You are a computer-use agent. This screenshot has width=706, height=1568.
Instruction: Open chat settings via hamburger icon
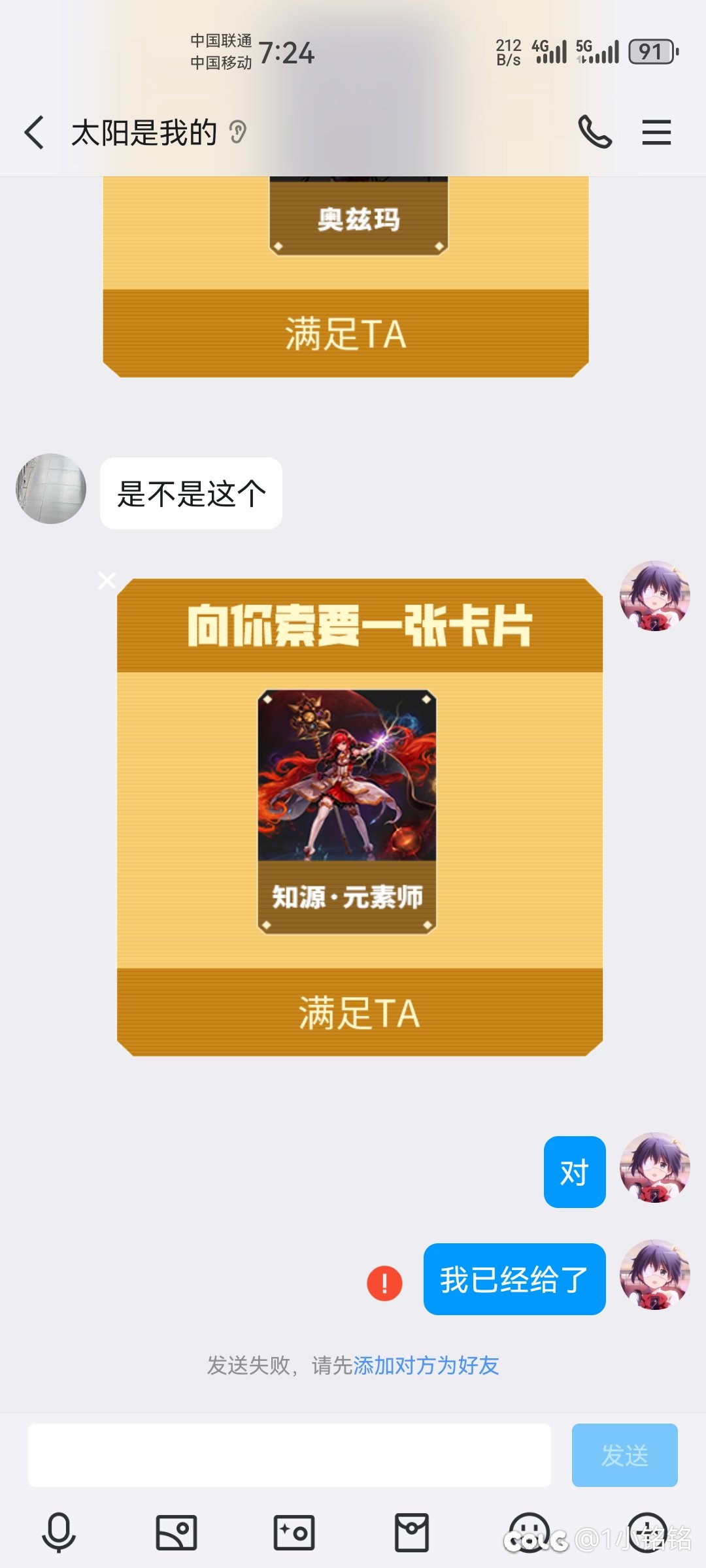(656, 133)
